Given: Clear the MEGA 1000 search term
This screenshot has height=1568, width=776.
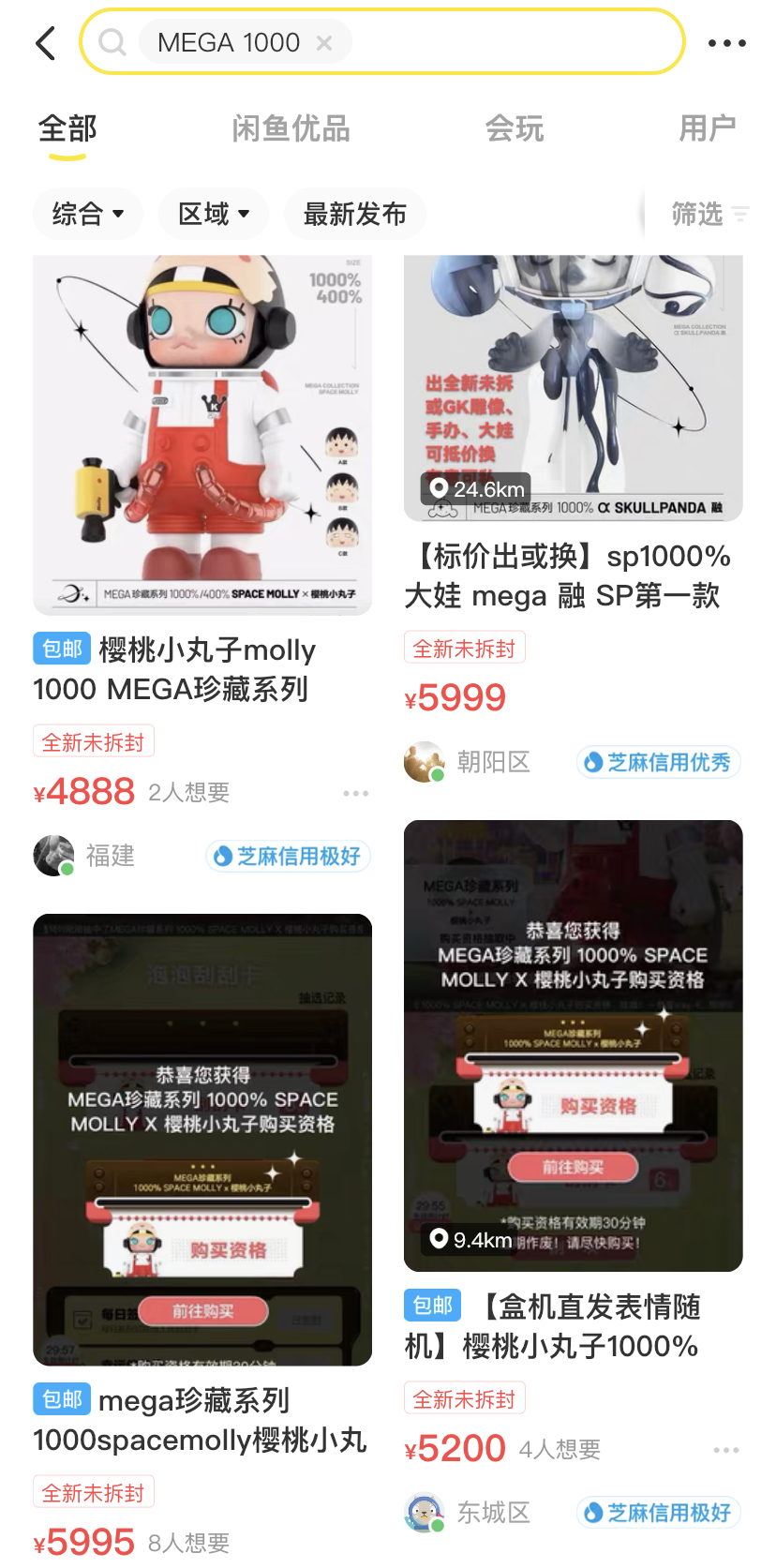Looking at the screenshot, I should (x=324, y=43).
